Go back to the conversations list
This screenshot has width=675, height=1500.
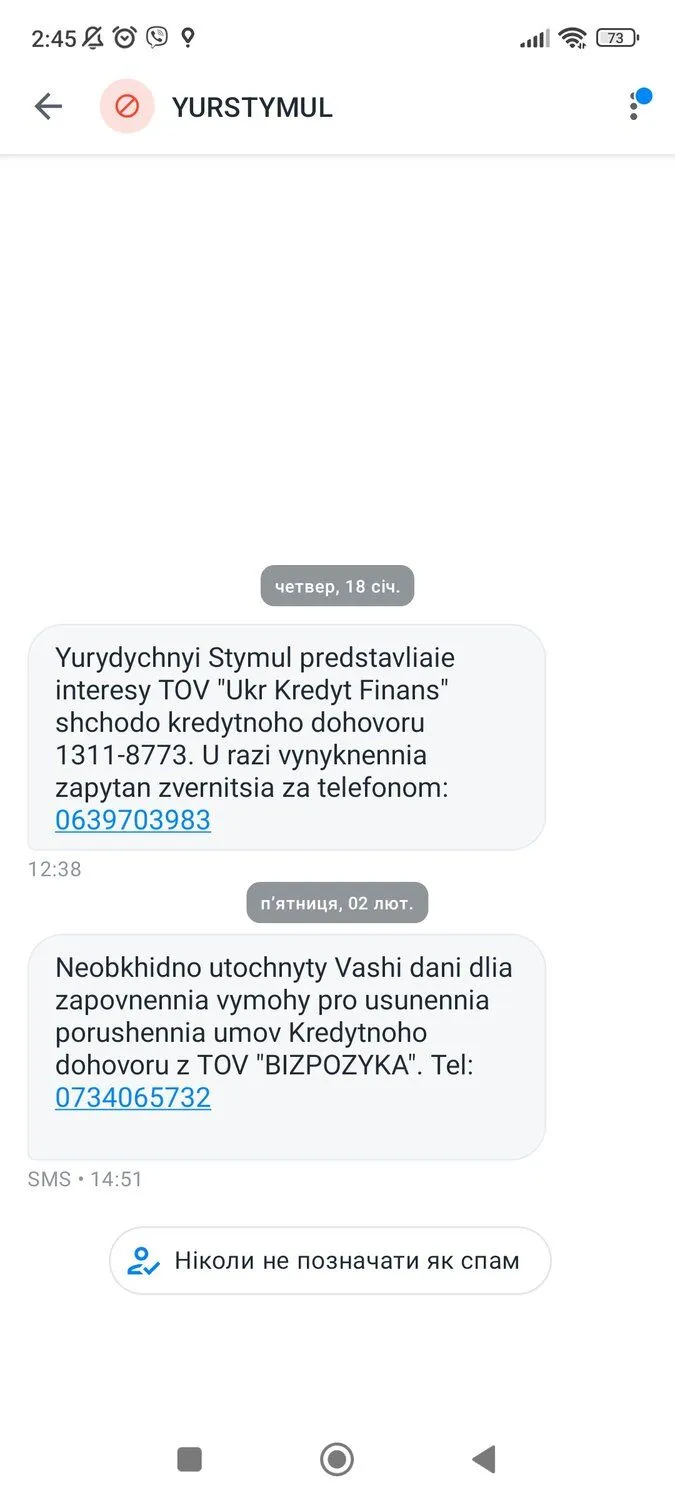tap(48, 106)
